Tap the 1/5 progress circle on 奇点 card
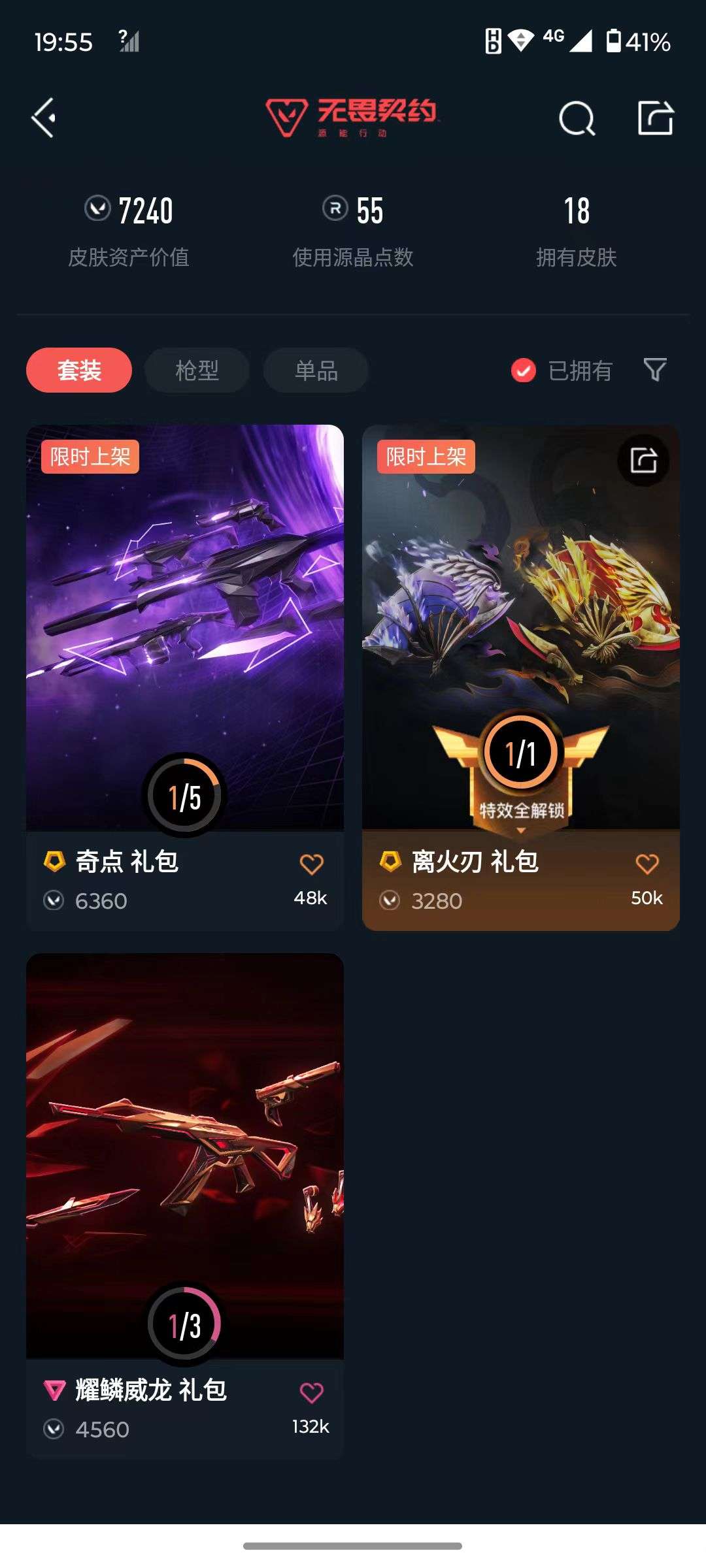This screenshot has height=1568, width=706. (x=184, y=794)
